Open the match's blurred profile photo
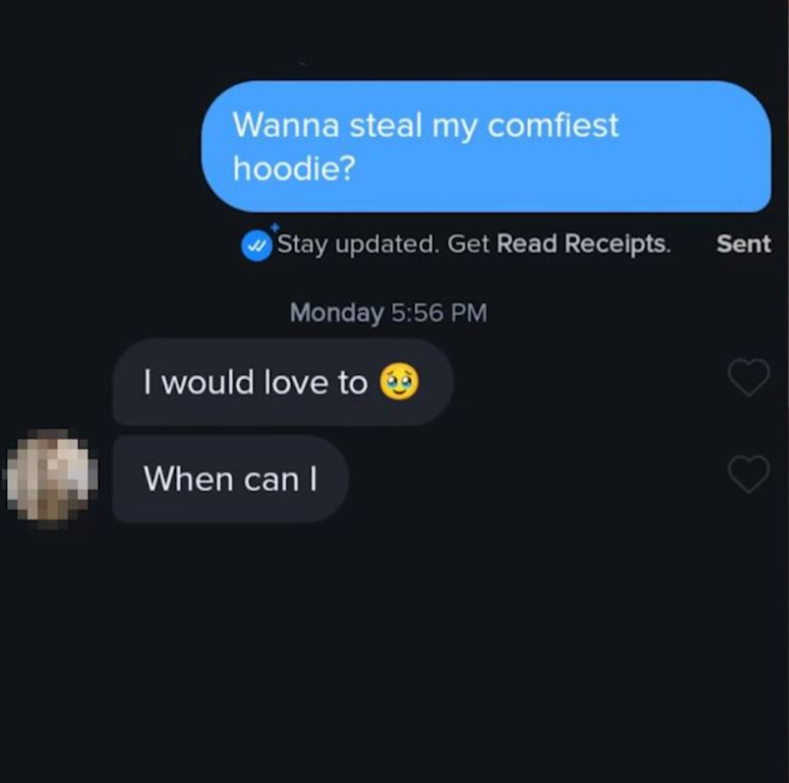789x783 pixels. click(x=52, y=478)
